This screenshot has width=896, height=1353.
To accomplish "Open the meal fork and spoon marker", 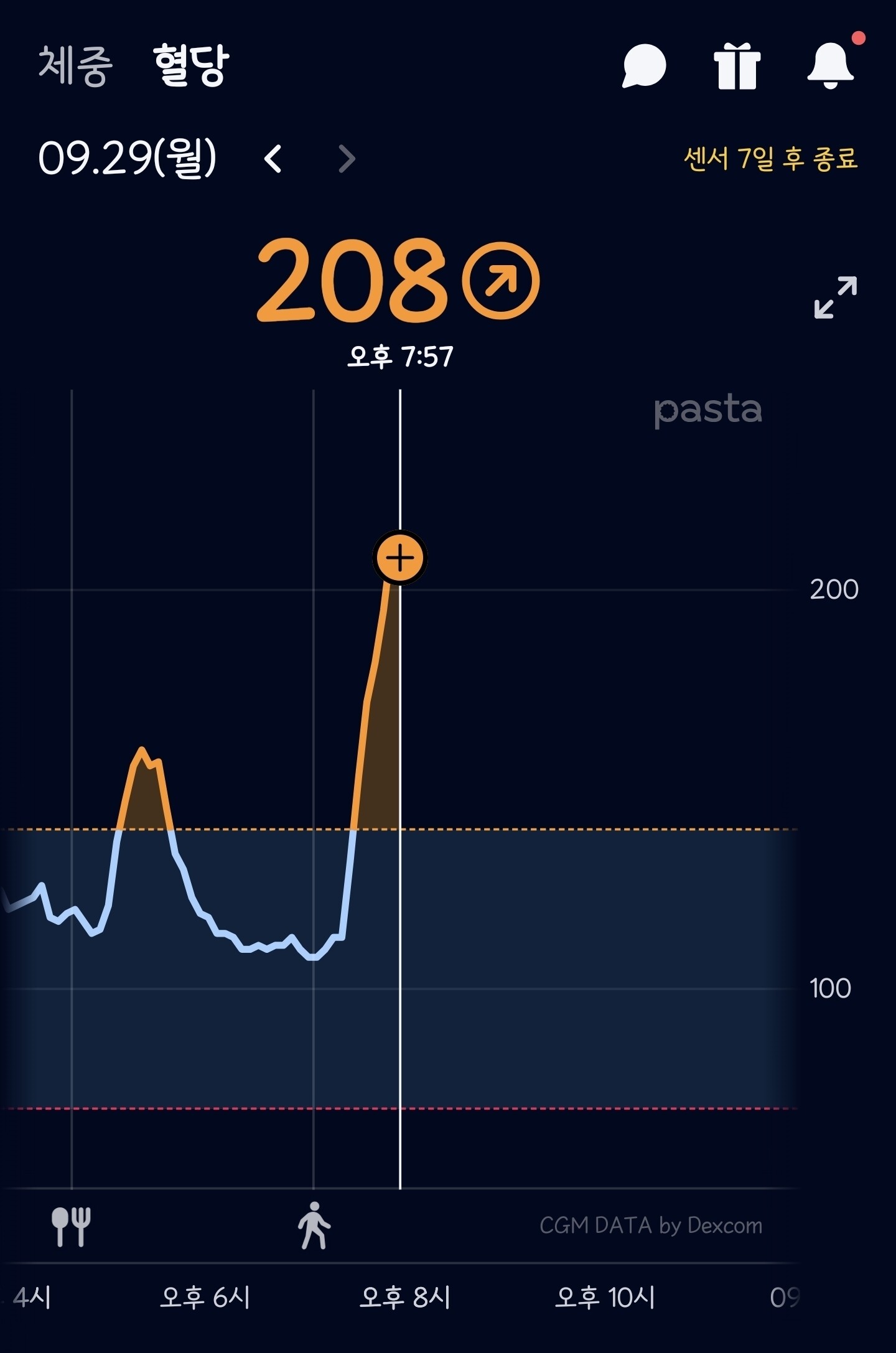I will pos(72,1227).
